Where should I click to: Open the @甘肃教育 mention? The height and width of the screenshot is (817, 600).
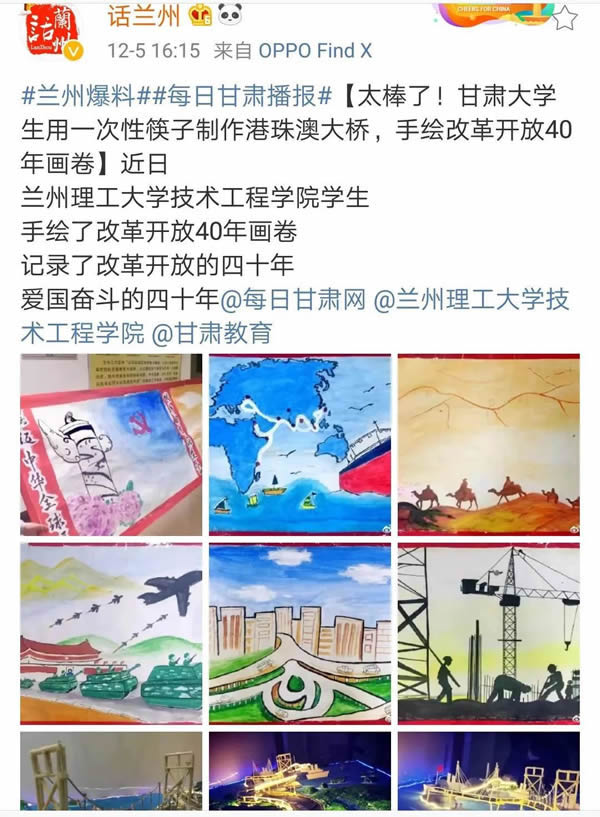tap(210, 333)
